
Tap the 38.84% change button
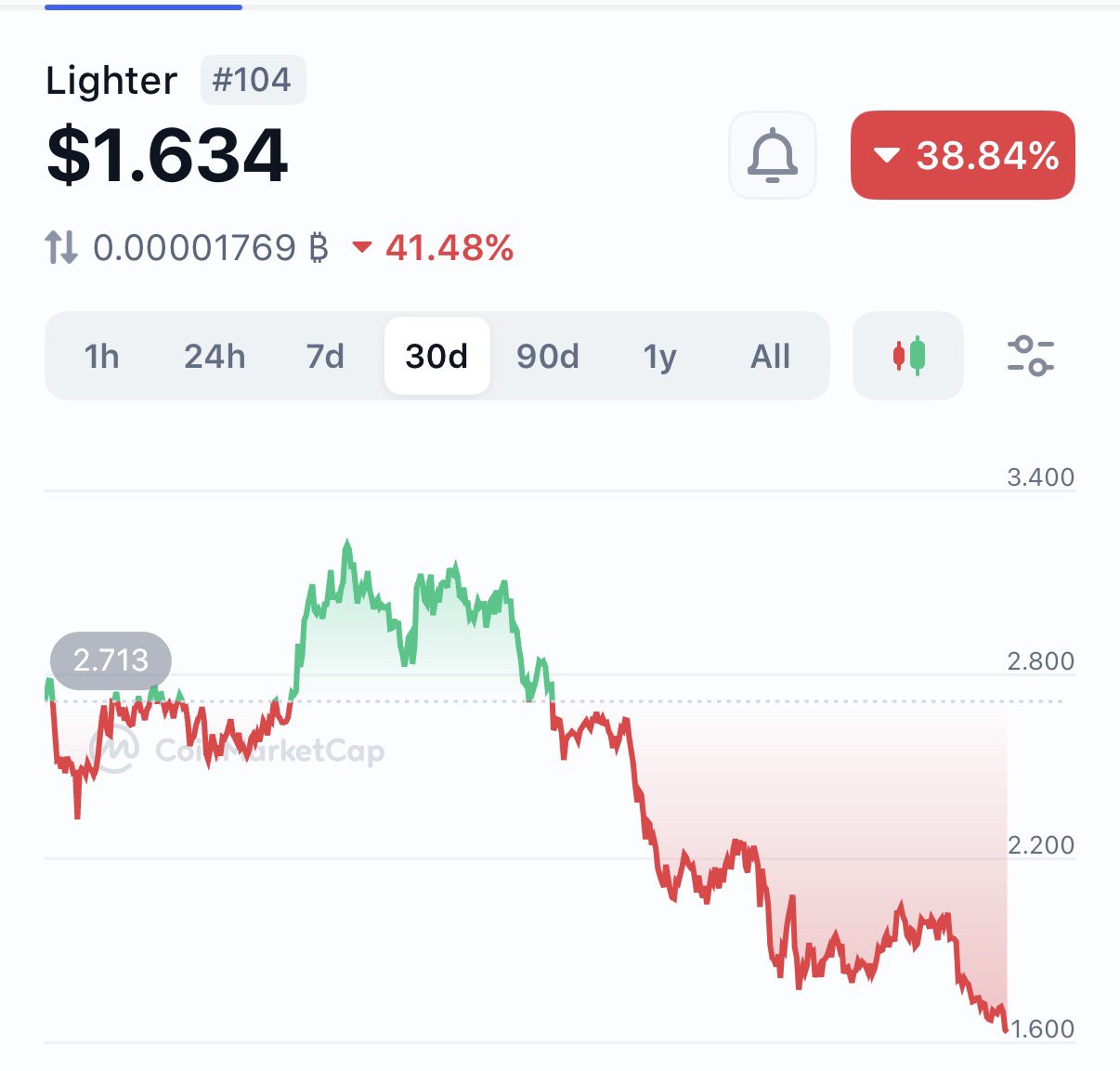click(962, 155)
